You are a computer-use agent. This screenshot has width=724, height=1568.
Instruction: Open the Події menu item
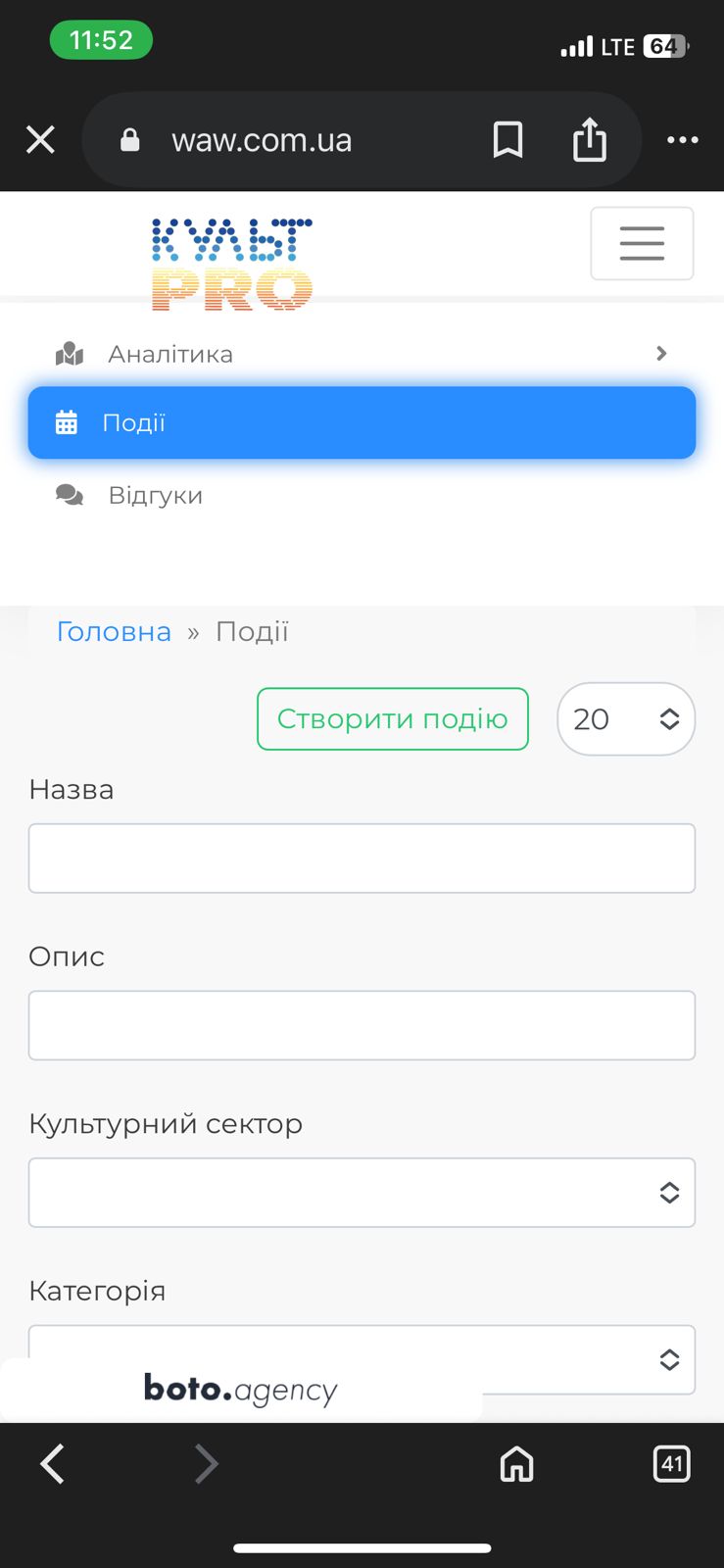pyautogui.click(x=362, y=423)
